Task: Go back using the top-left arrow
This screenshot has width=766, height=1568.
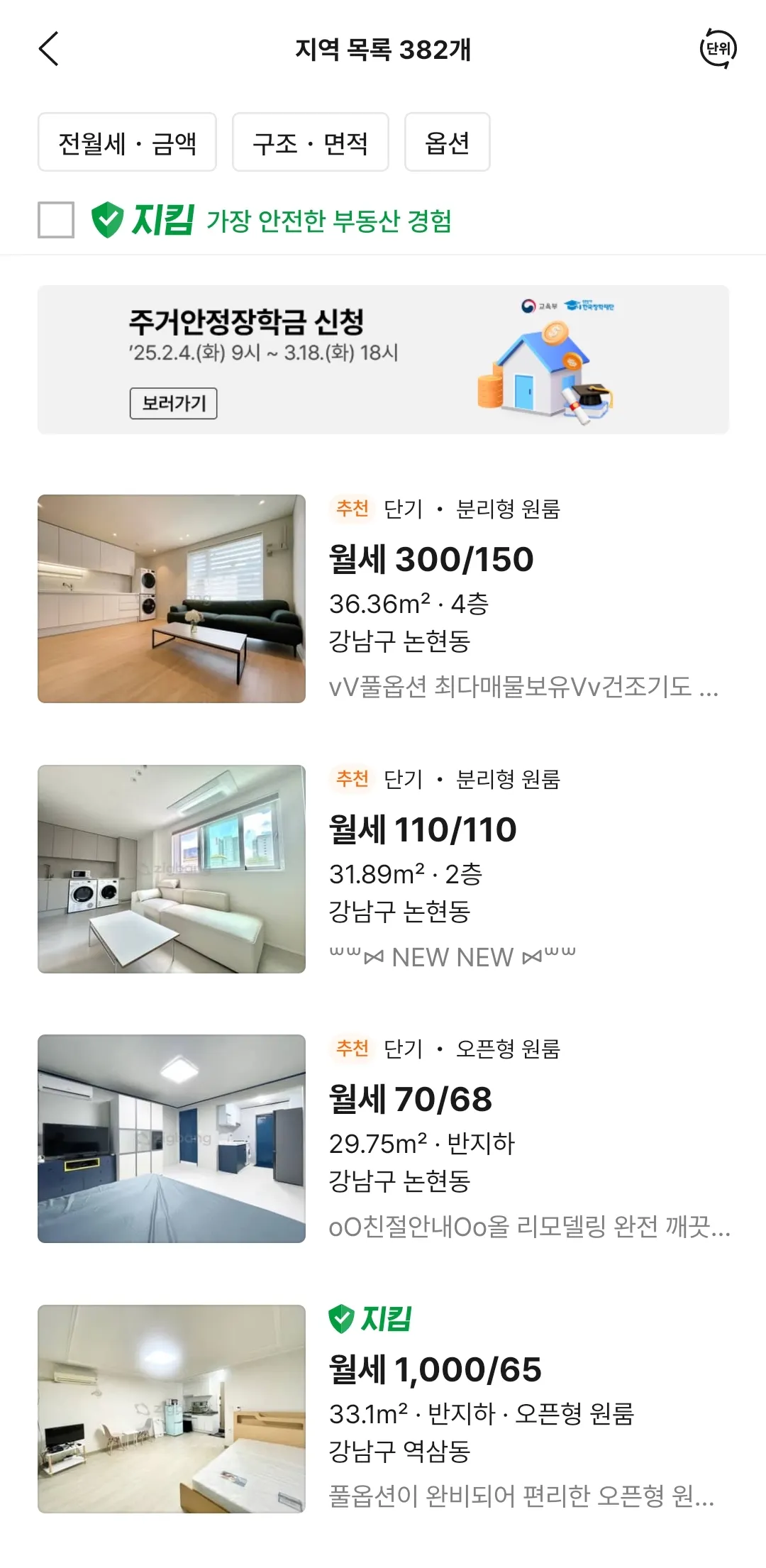Action: 48,50
